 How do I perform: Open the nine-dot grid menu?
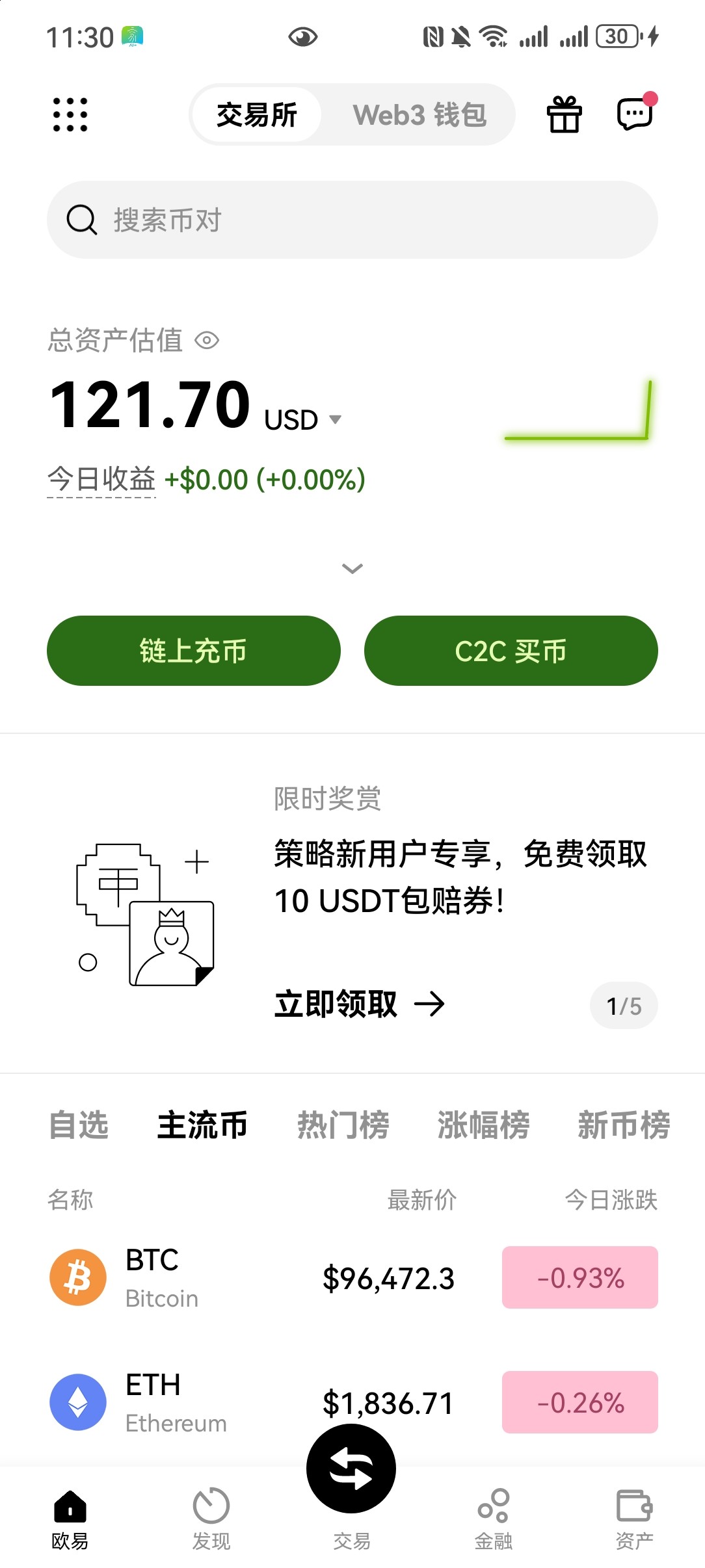pyautogui.click(x=70, y=114)
